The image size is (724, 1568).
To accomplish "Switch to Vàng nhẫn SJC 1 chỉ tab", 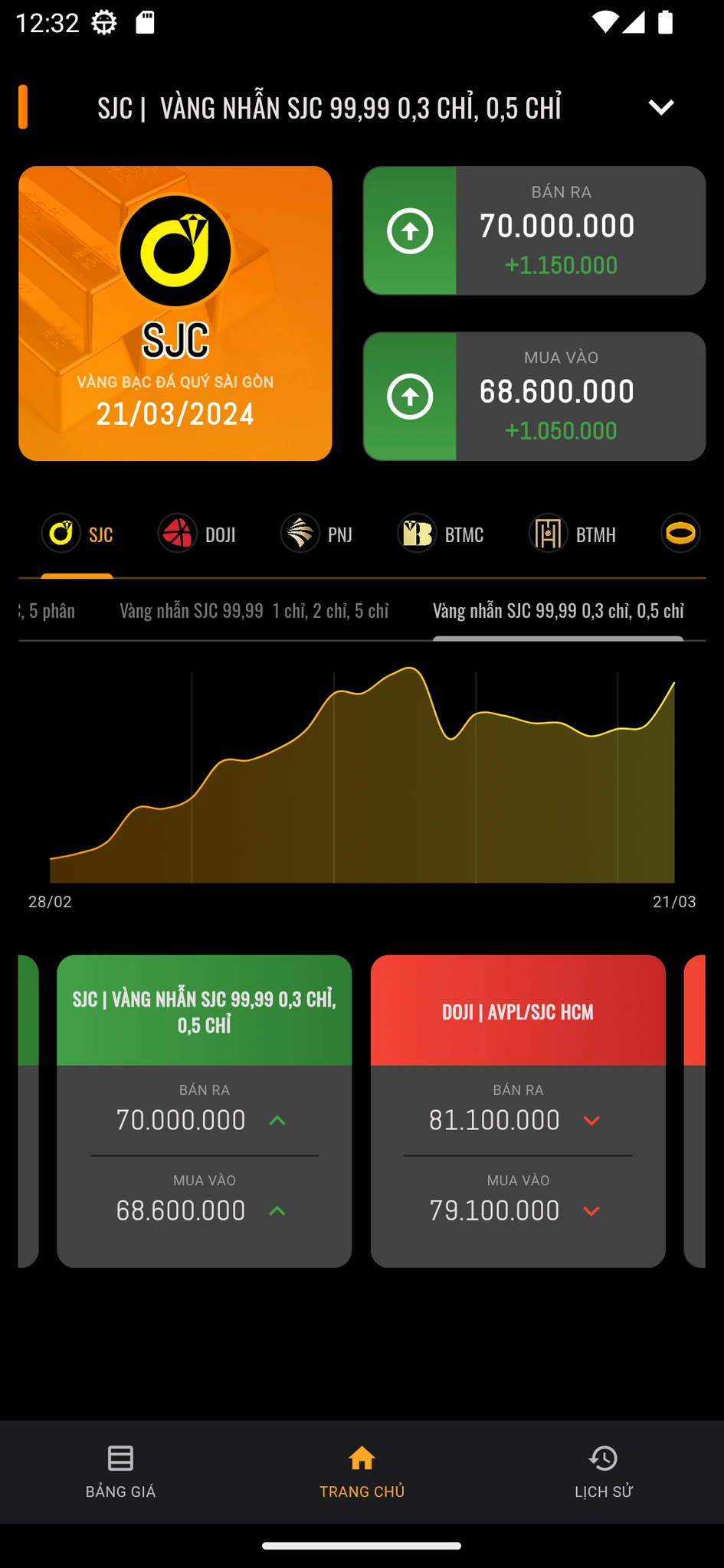I will pos(254,611).
